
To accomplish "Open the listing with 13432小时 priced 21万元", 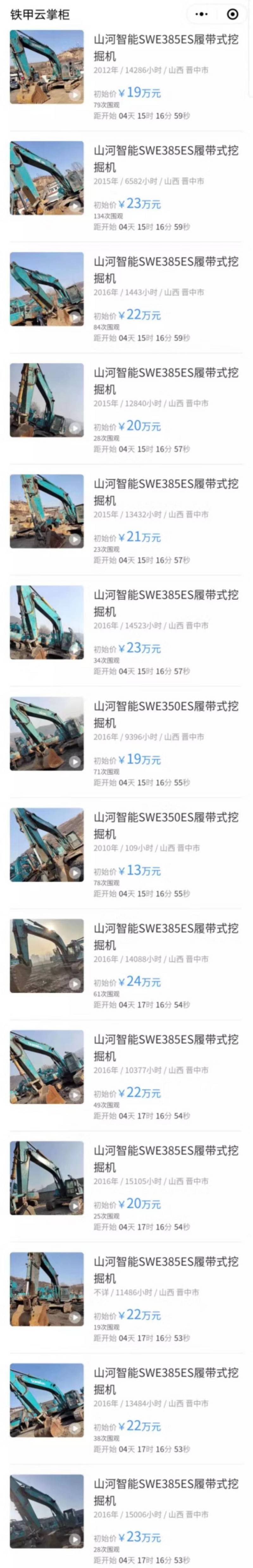I will click(165, 492).
